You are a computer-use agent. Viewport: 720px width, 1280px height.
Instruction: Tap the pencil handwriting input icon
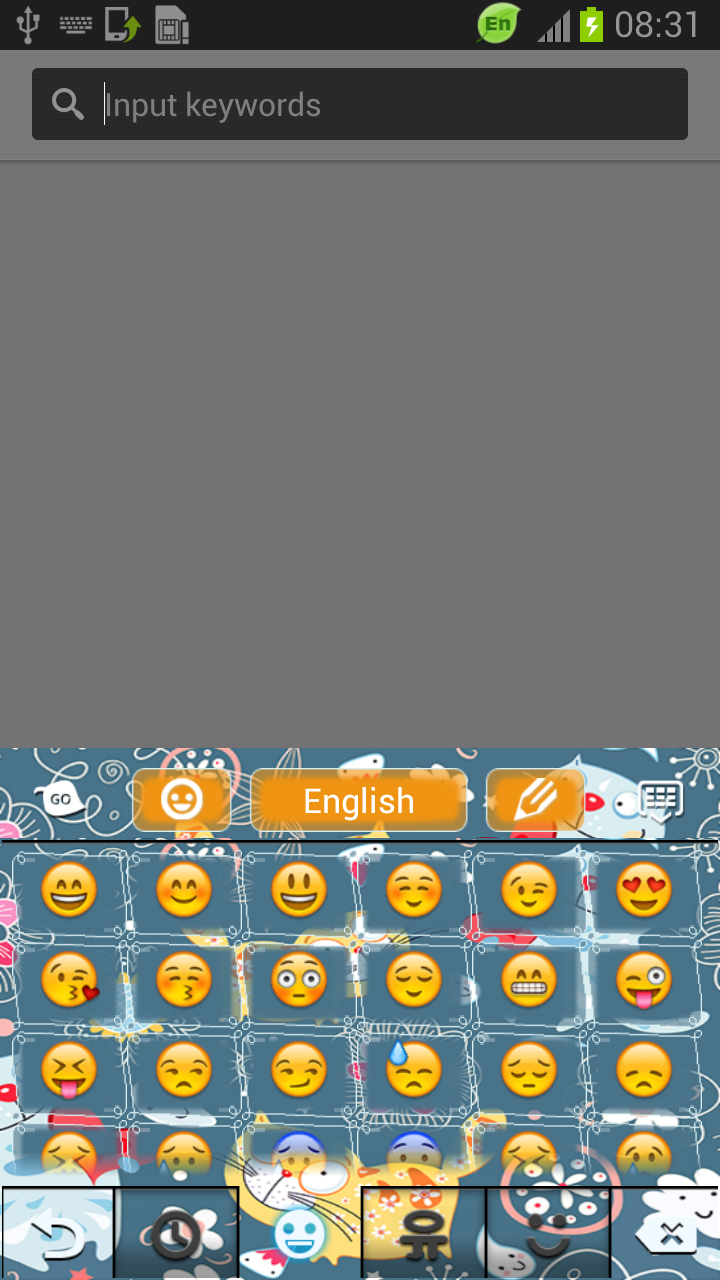tap(535, 800)
